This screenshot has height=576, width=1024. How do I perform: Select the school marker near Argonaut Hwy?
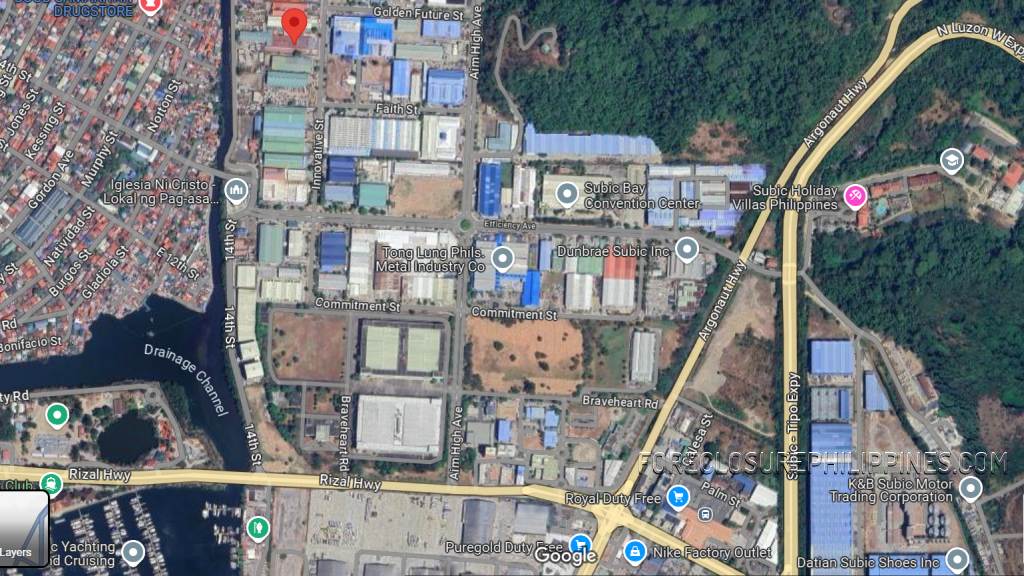click(x=950, y=160)
